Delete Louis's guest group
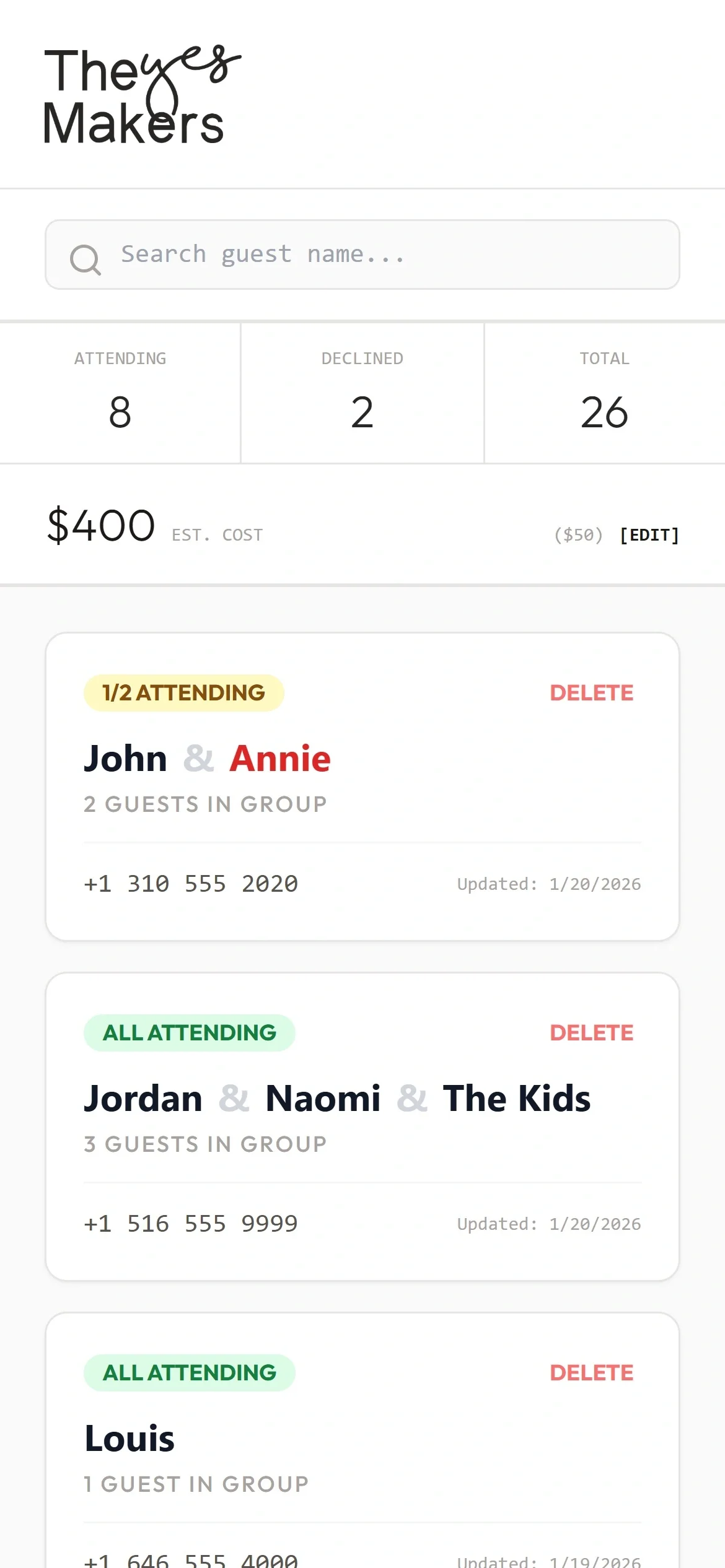This screenshot has width=725, height=1568. [x=592, y=1372]
